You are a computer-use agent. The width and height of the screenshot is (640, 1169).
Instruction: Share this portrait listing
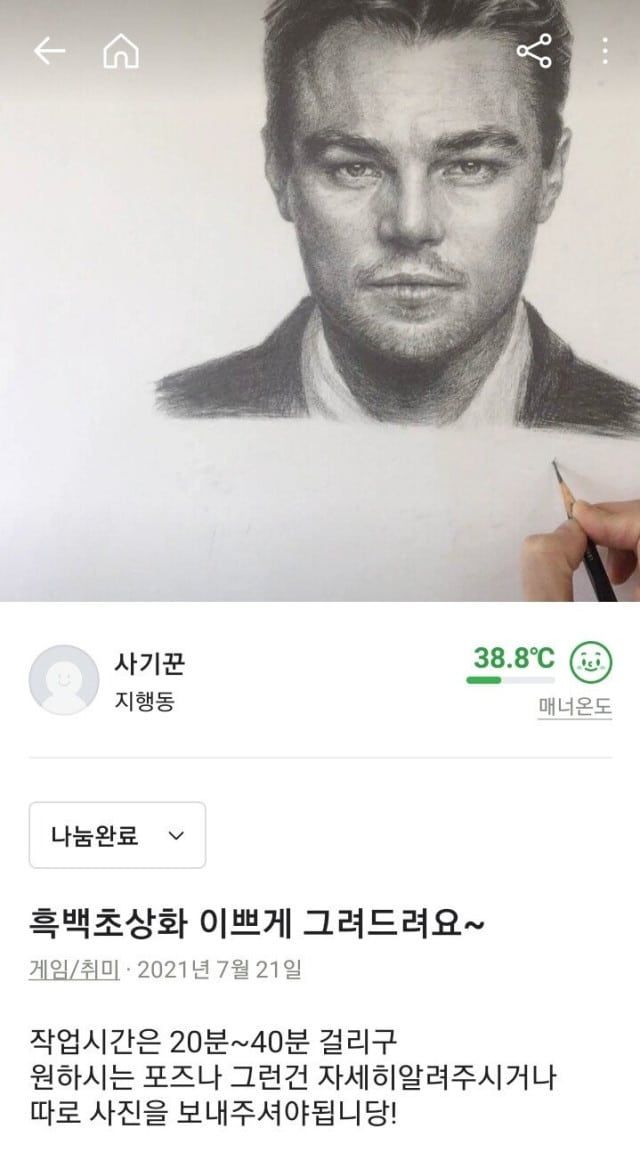(534, 52)
